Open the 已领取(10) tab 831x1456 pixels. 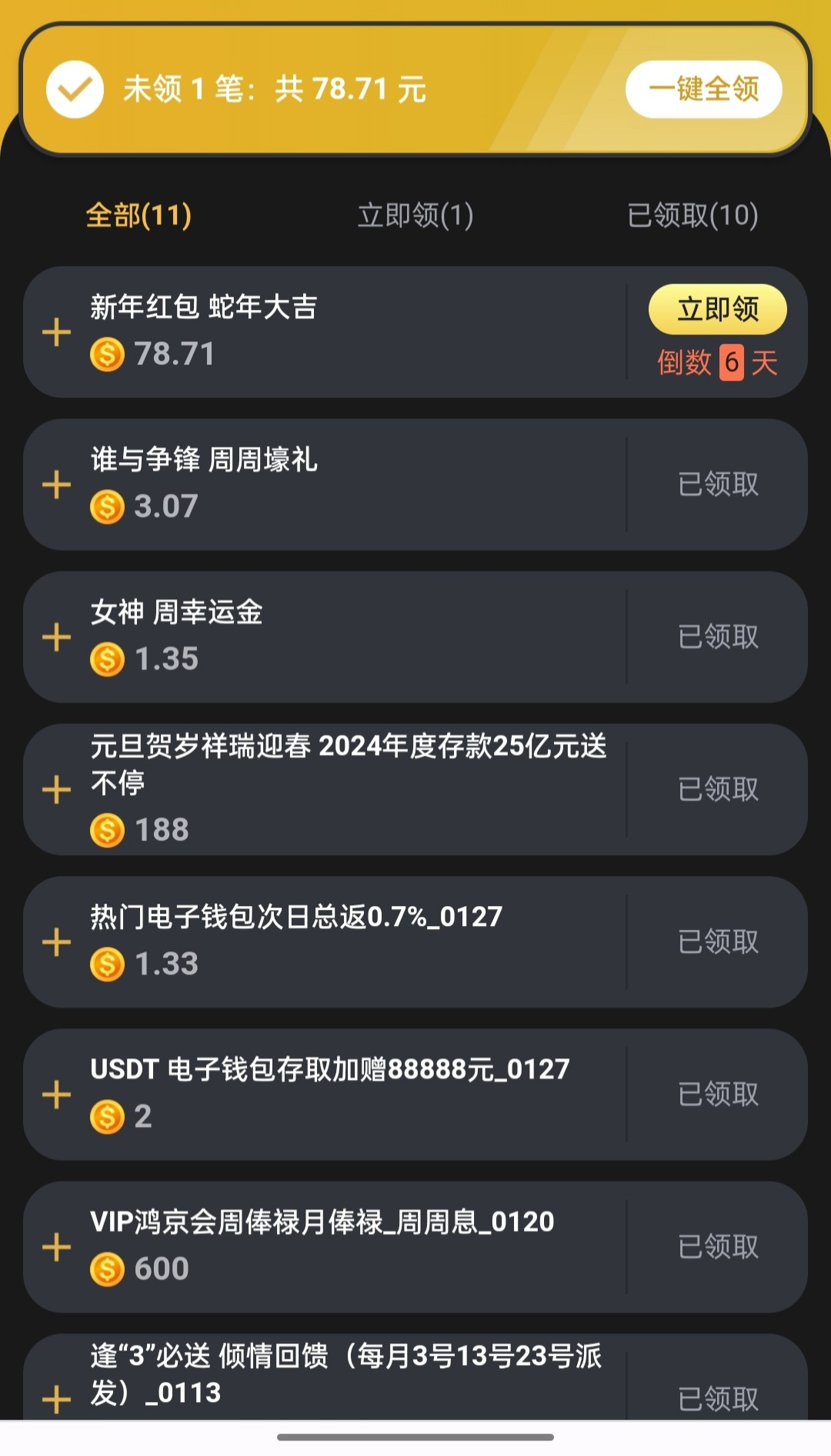pyautogui.click(x=692, y=215)
